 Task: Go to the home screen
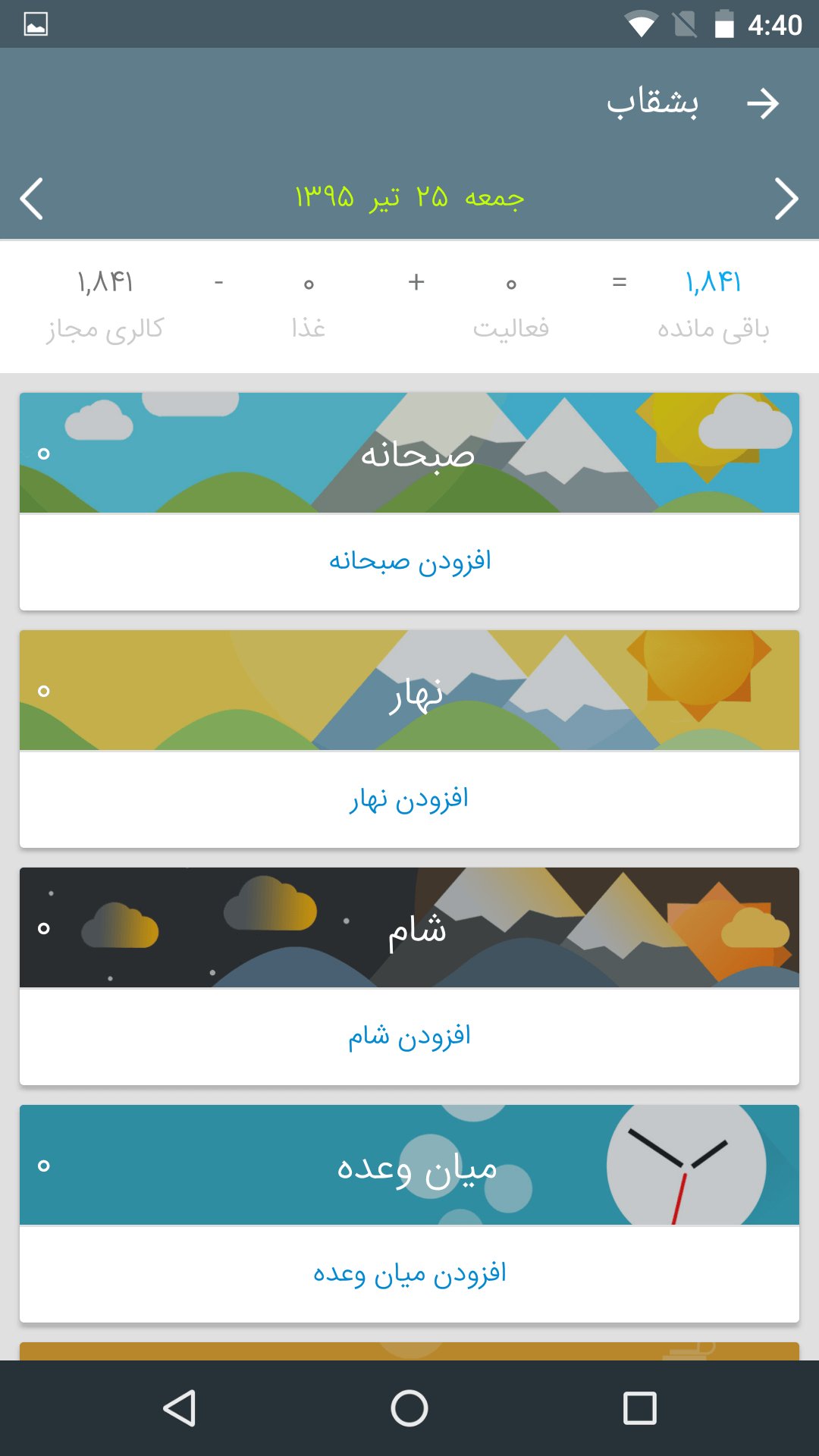click(409, 1408)
